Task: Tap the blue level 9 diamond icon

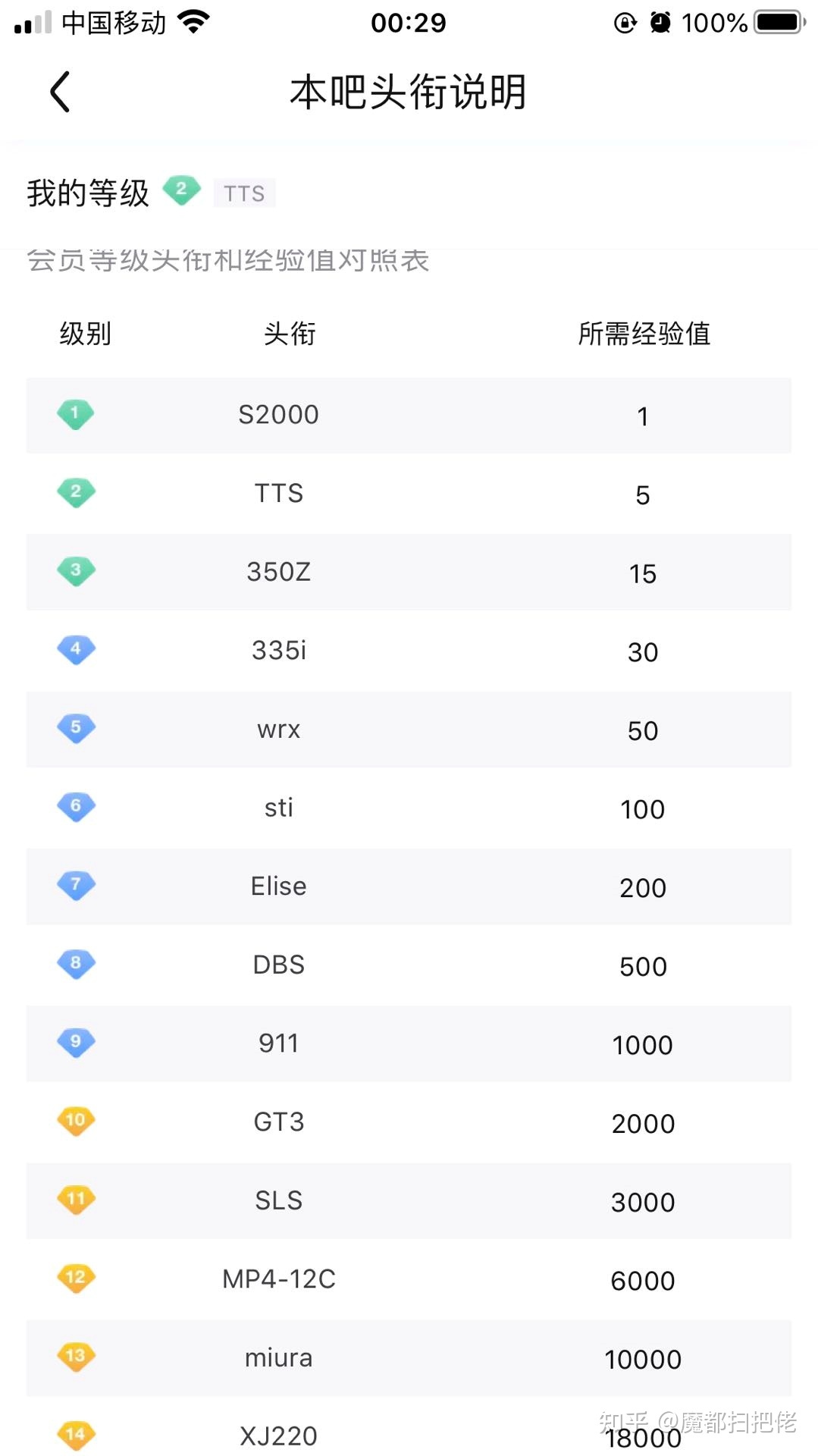Action: point(75,1042)
